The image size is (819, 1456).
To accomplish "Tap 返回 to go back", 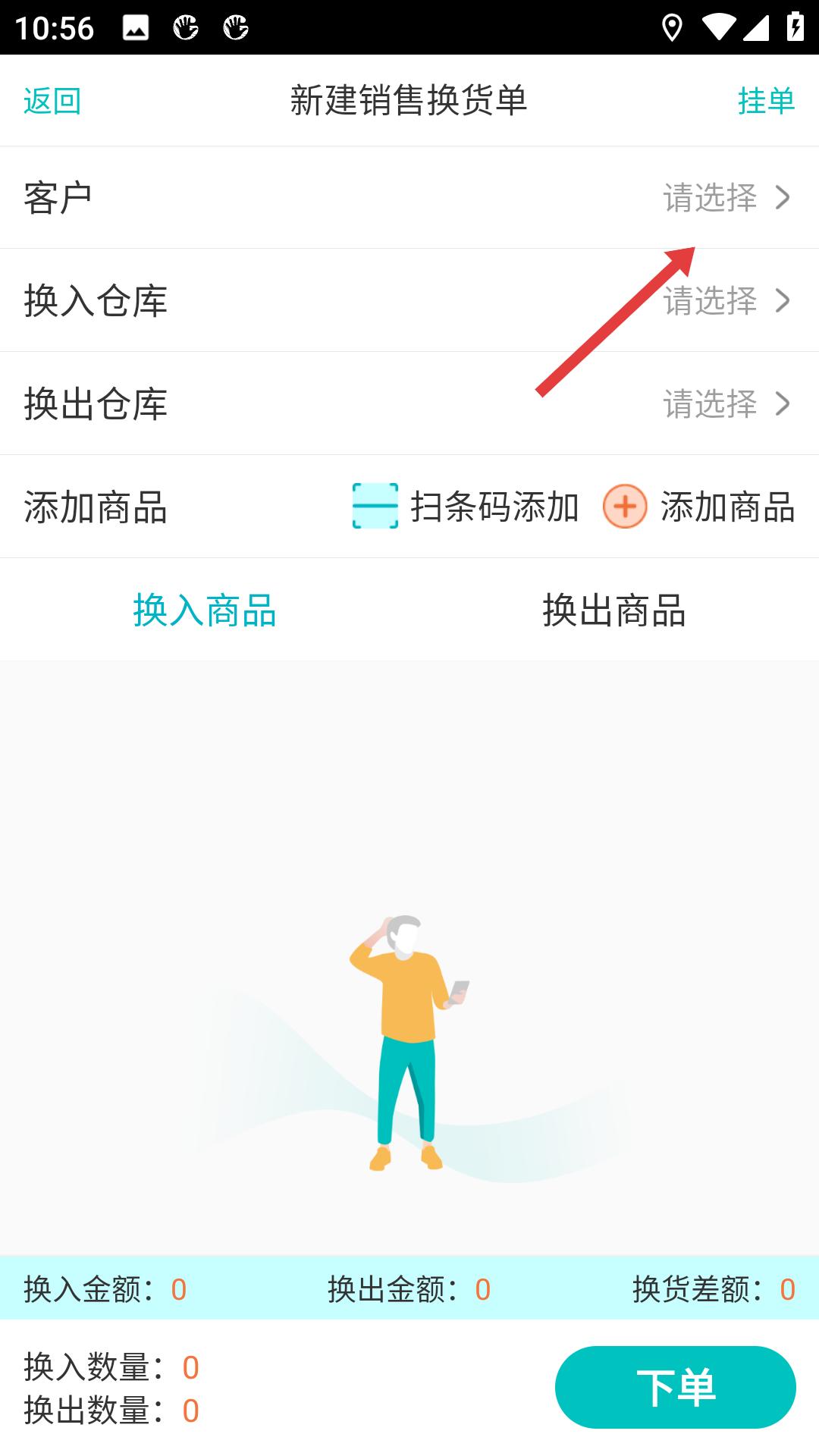I will click(x=52, y=101).
